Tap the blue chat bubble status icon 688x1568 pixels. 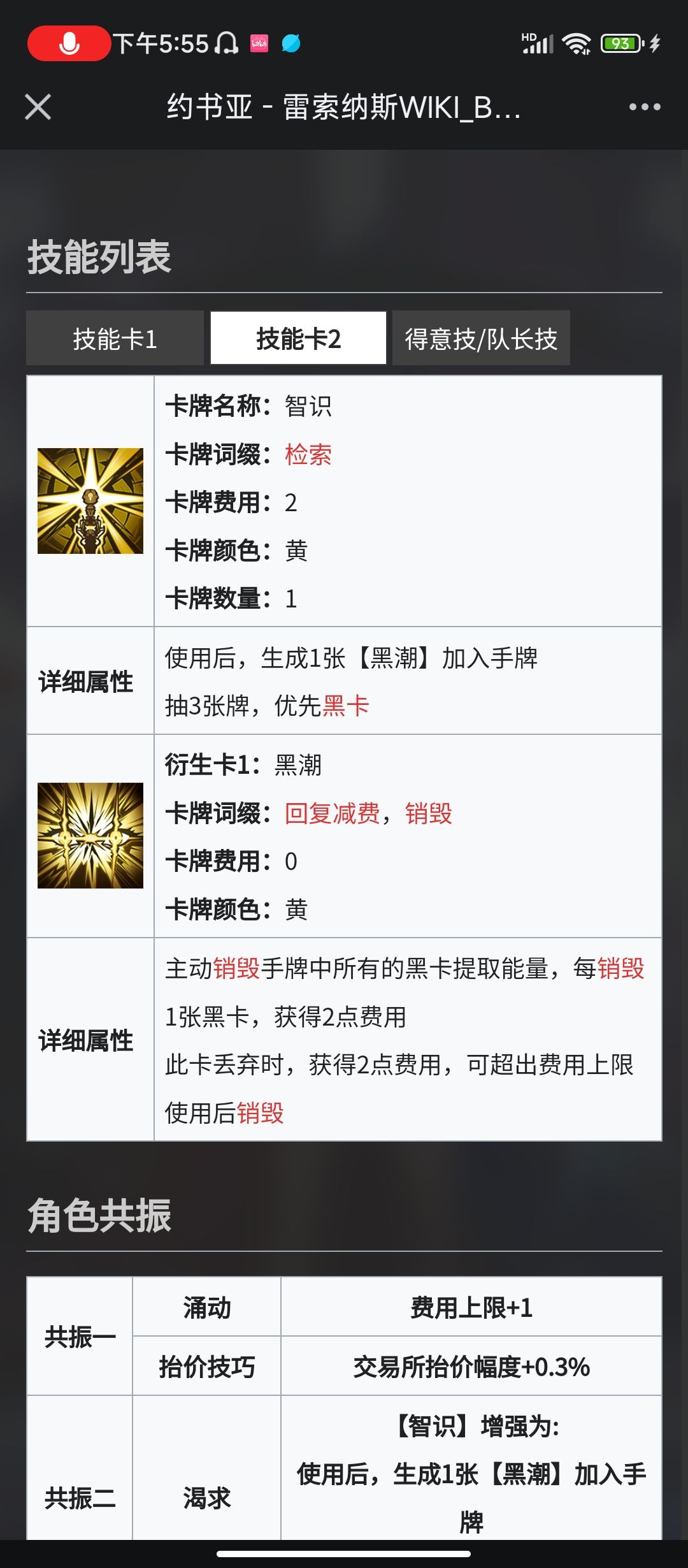coord(292,43)
